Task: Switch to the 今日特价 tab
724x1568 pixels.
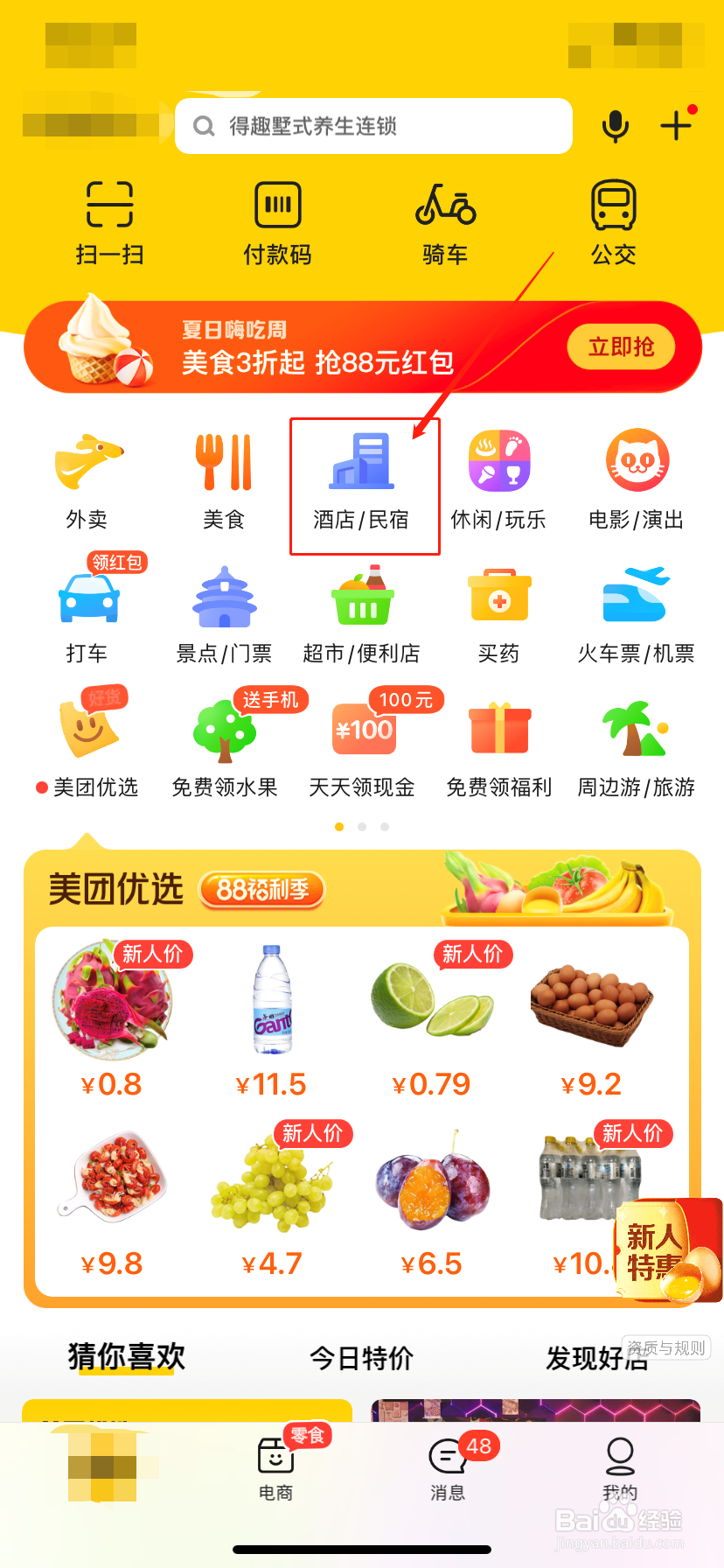Action: (x=361, y=1358)
